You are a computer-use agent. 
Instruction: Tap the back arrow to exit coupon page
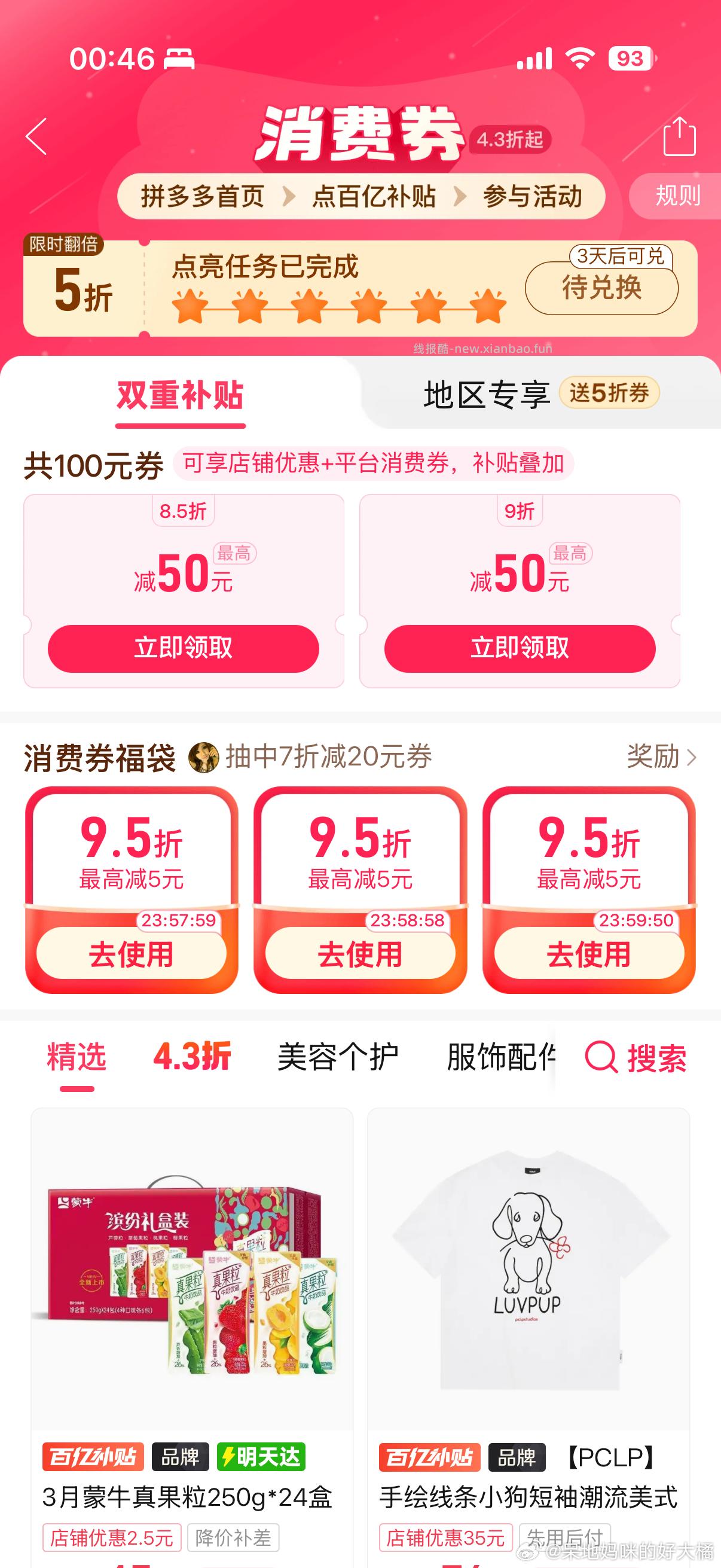click(x=36, y=139)
